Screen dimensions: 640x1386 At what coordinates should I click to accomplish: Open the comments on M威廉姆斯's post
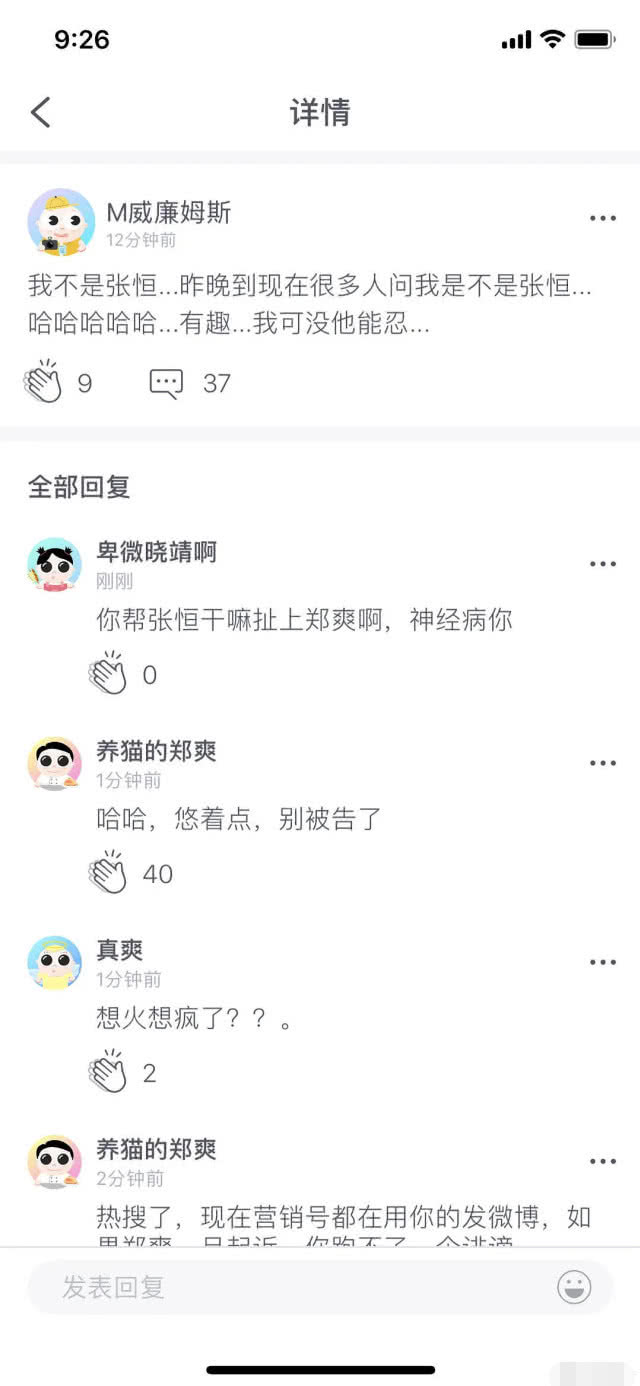[167, 382]
